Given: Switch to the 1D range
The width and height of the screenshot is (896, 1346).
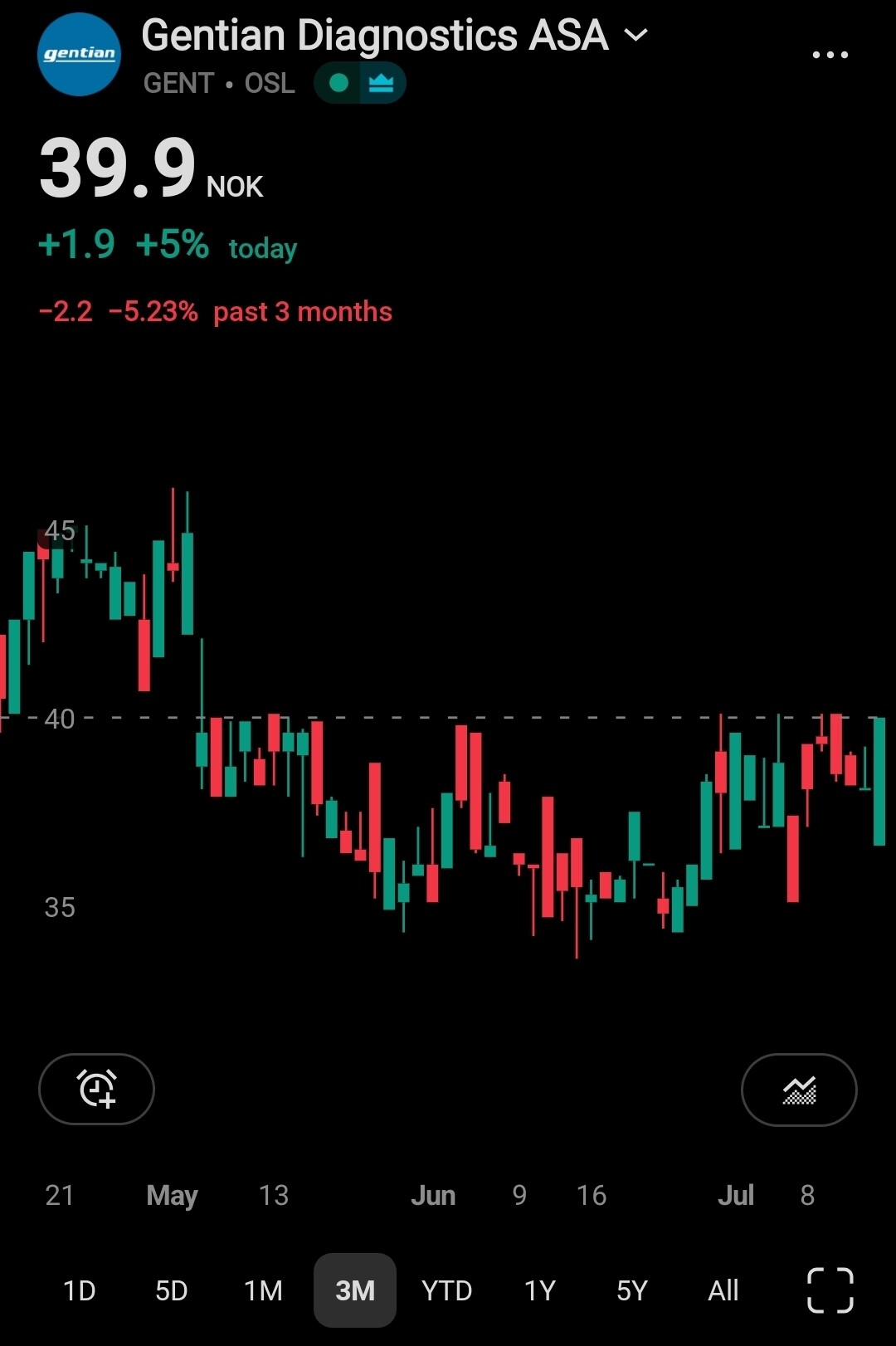Looking at the screenshot, I should (x=80, y=1290).
